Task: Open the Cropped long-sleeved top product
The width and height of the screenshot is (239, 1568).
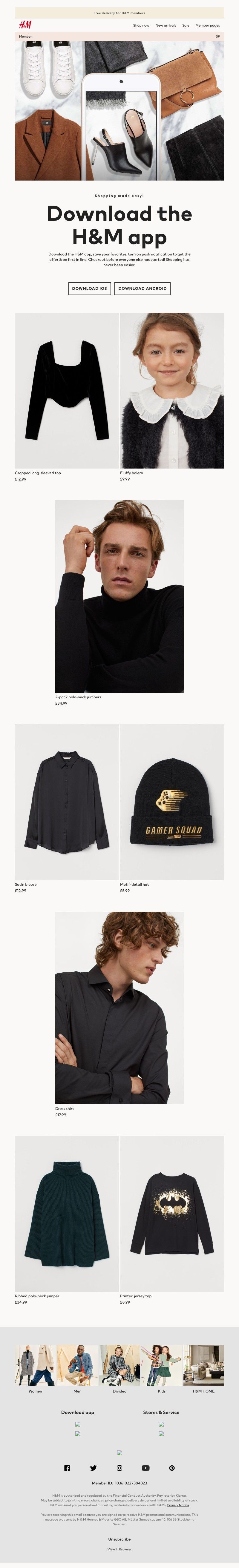Action: (66, 391)
